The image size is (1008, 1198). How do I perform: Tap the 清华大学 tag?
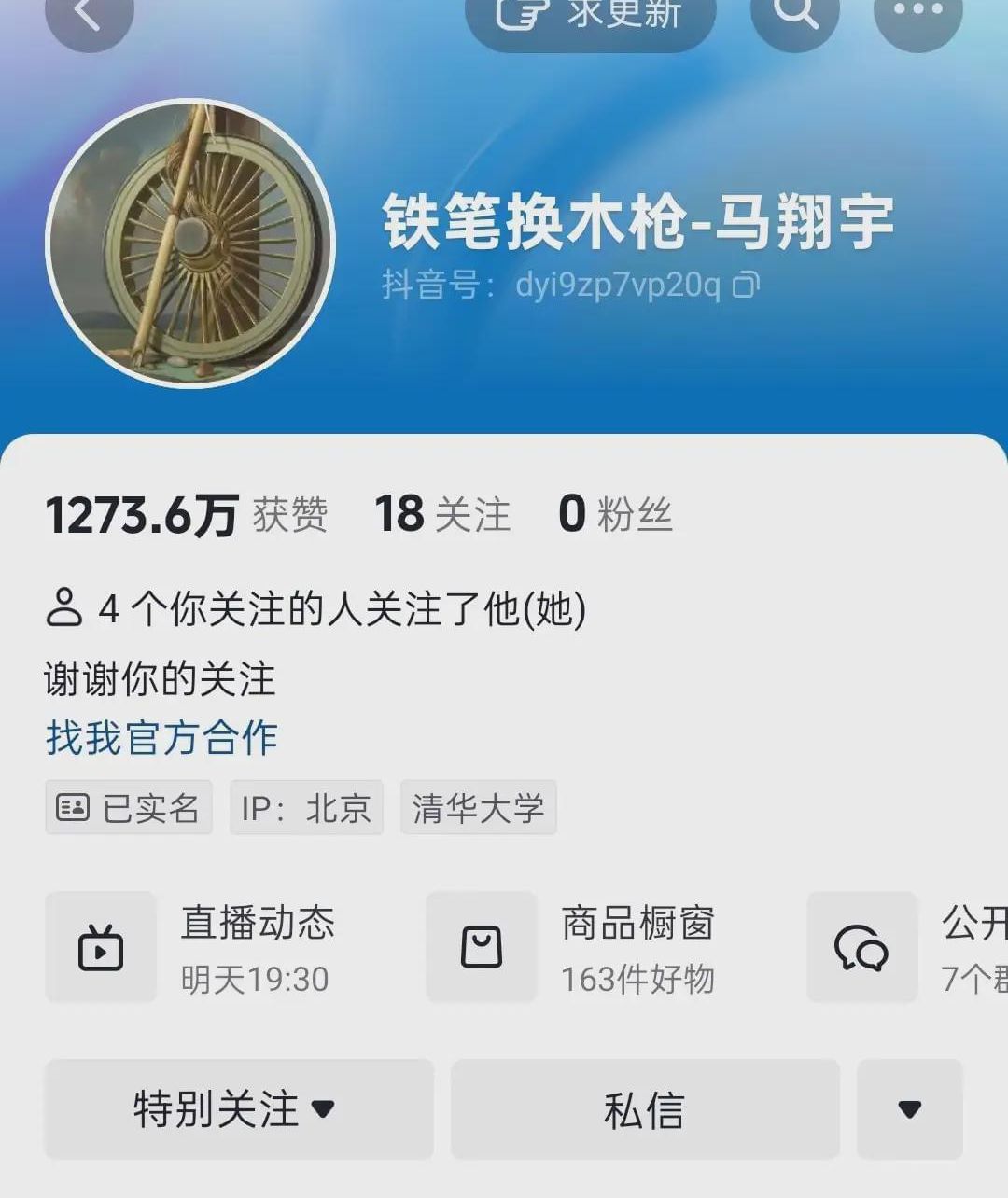tap(478, 807)
